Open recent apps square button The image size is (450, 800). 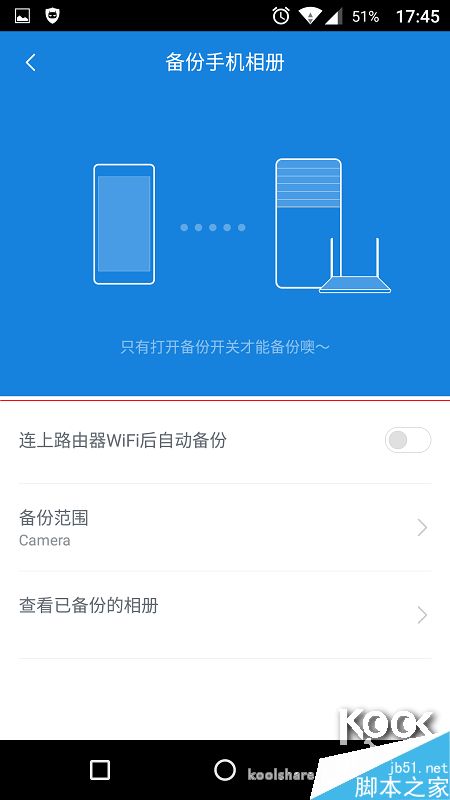(x=99, y=770)
